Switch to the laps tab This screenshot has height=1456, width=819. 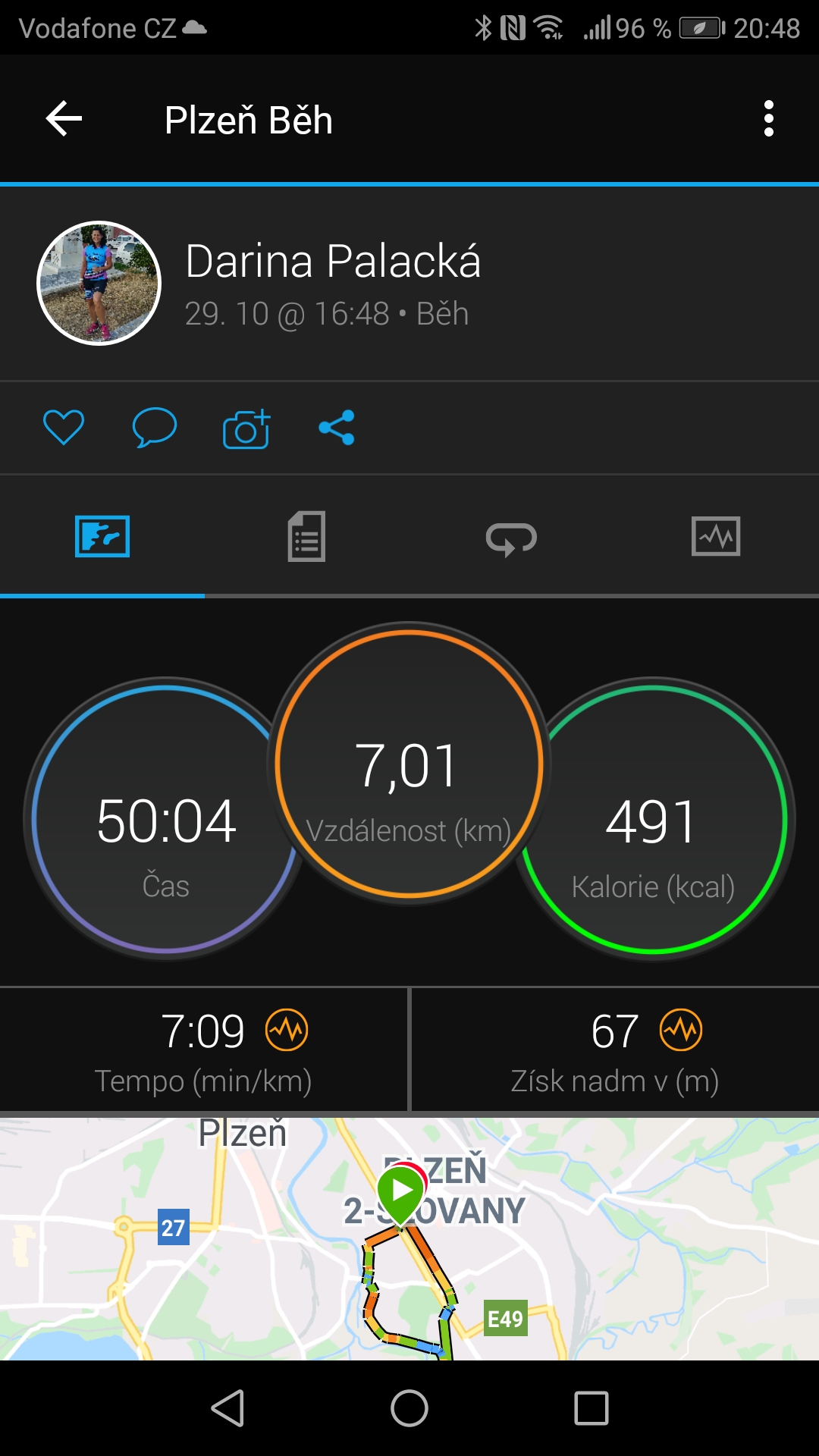[x=511, y=538]
